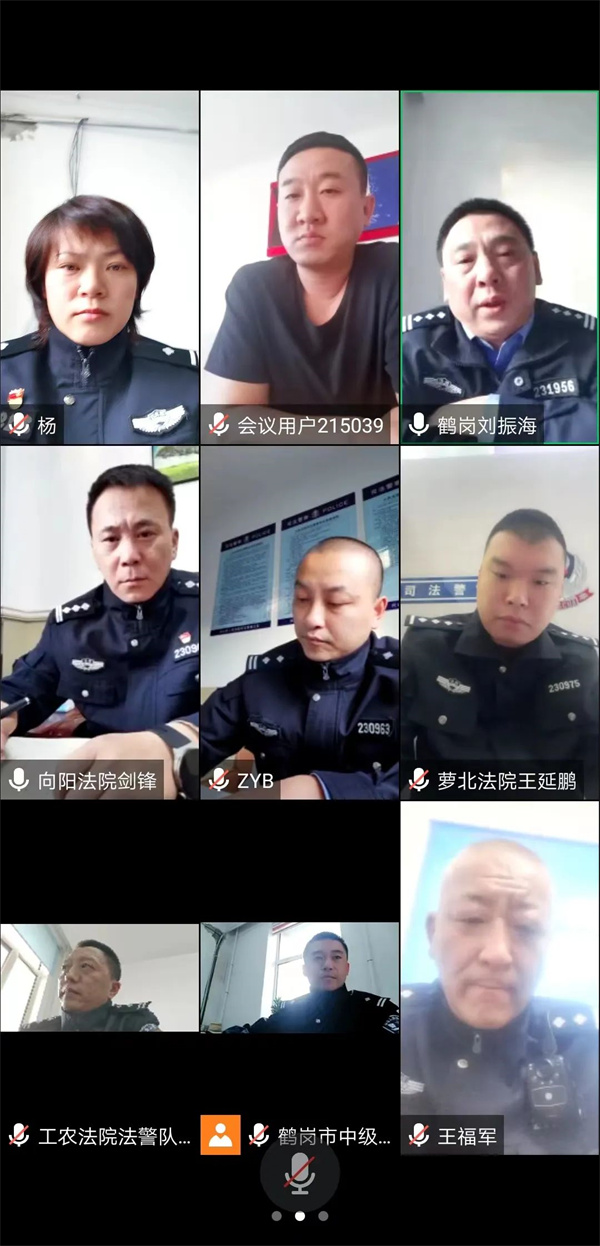Unmute your microphone with the round mic button

pyautogui.click(x=299, y=1173)
